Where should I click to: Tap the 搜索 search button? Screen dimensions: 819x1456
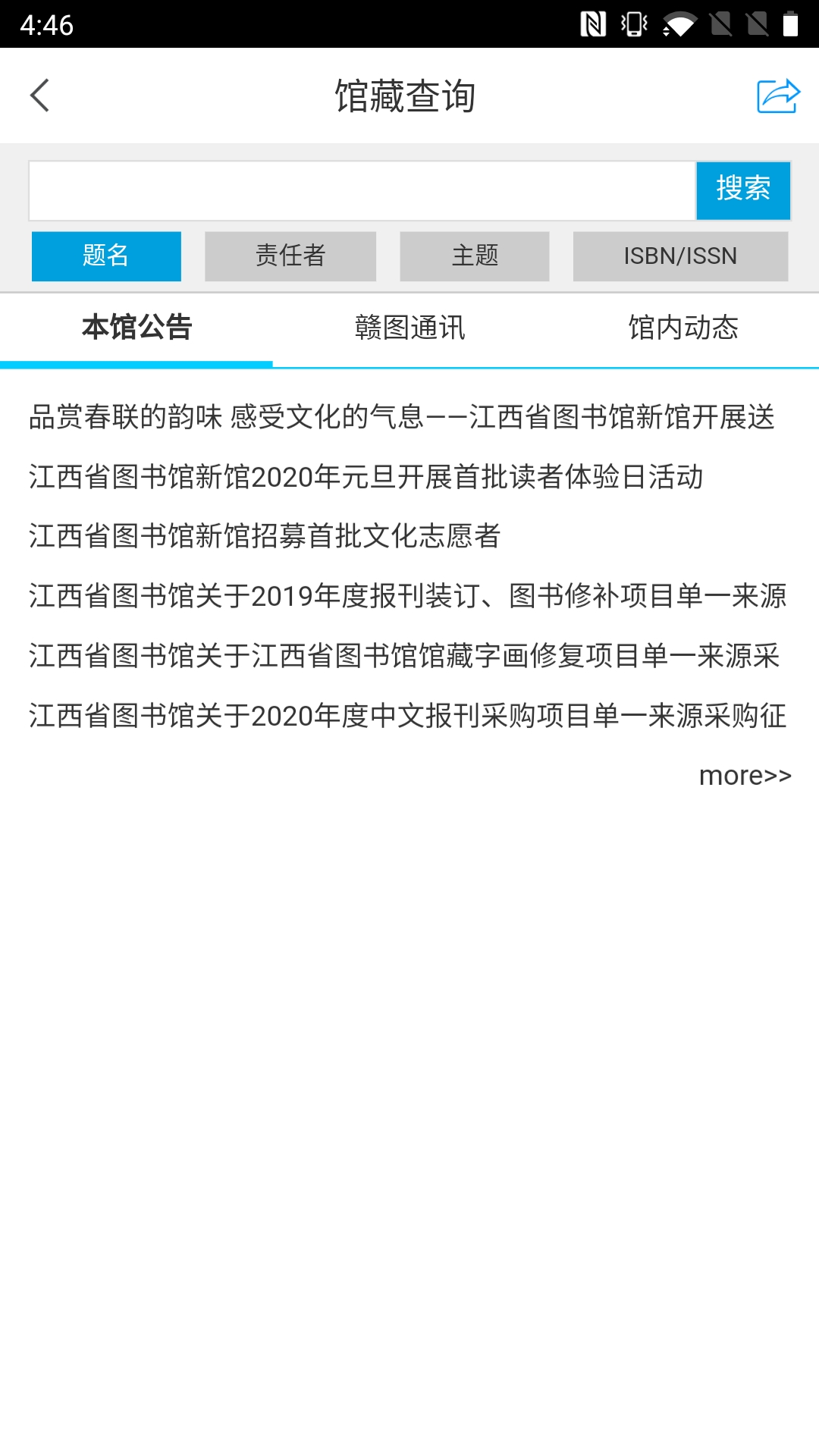pyautogui.click(x=743, y=190)
